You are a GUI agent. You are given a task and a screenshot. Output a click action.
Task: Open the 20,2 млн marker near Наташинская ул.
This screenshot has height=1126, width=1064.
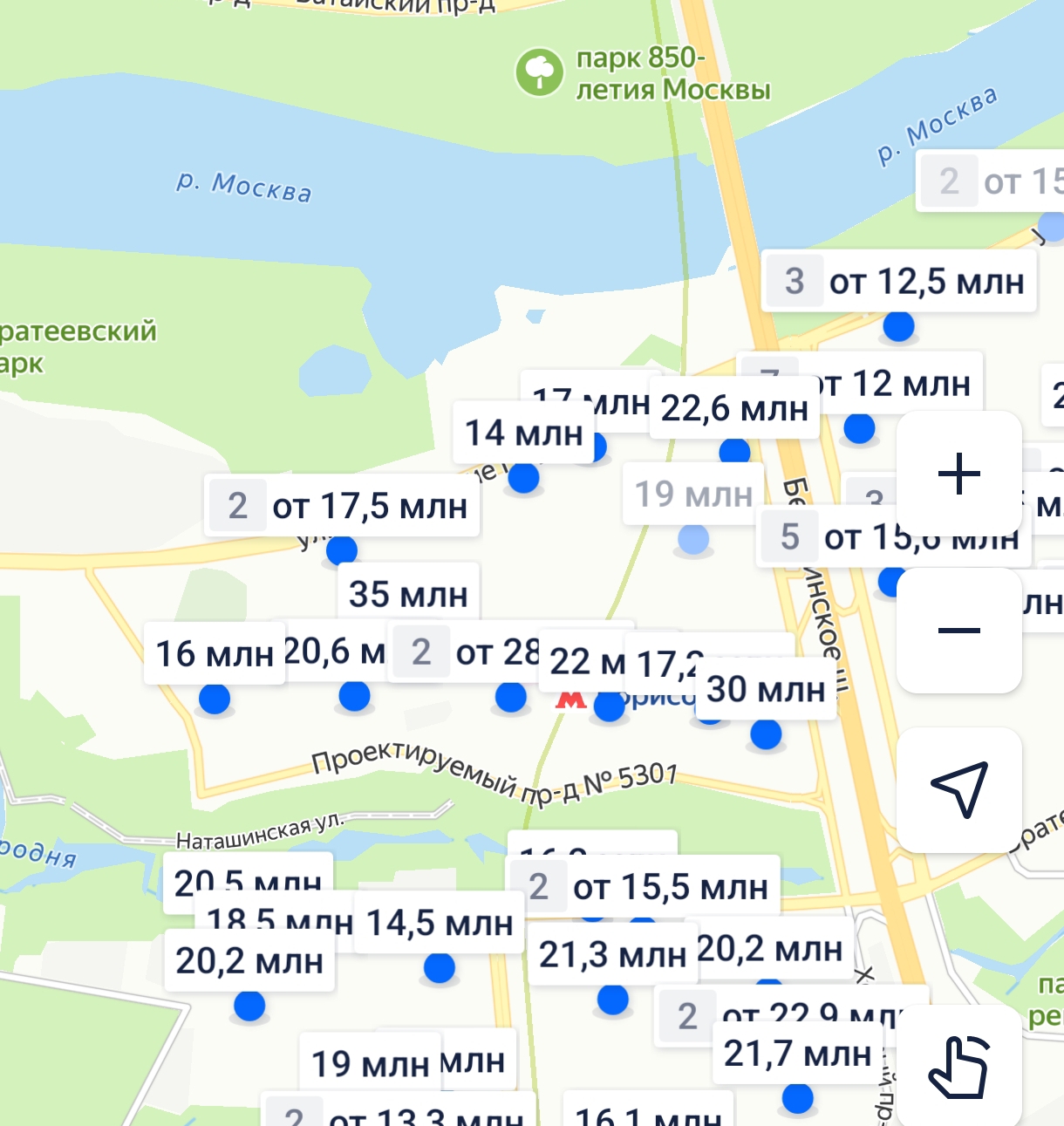[249, 961]
